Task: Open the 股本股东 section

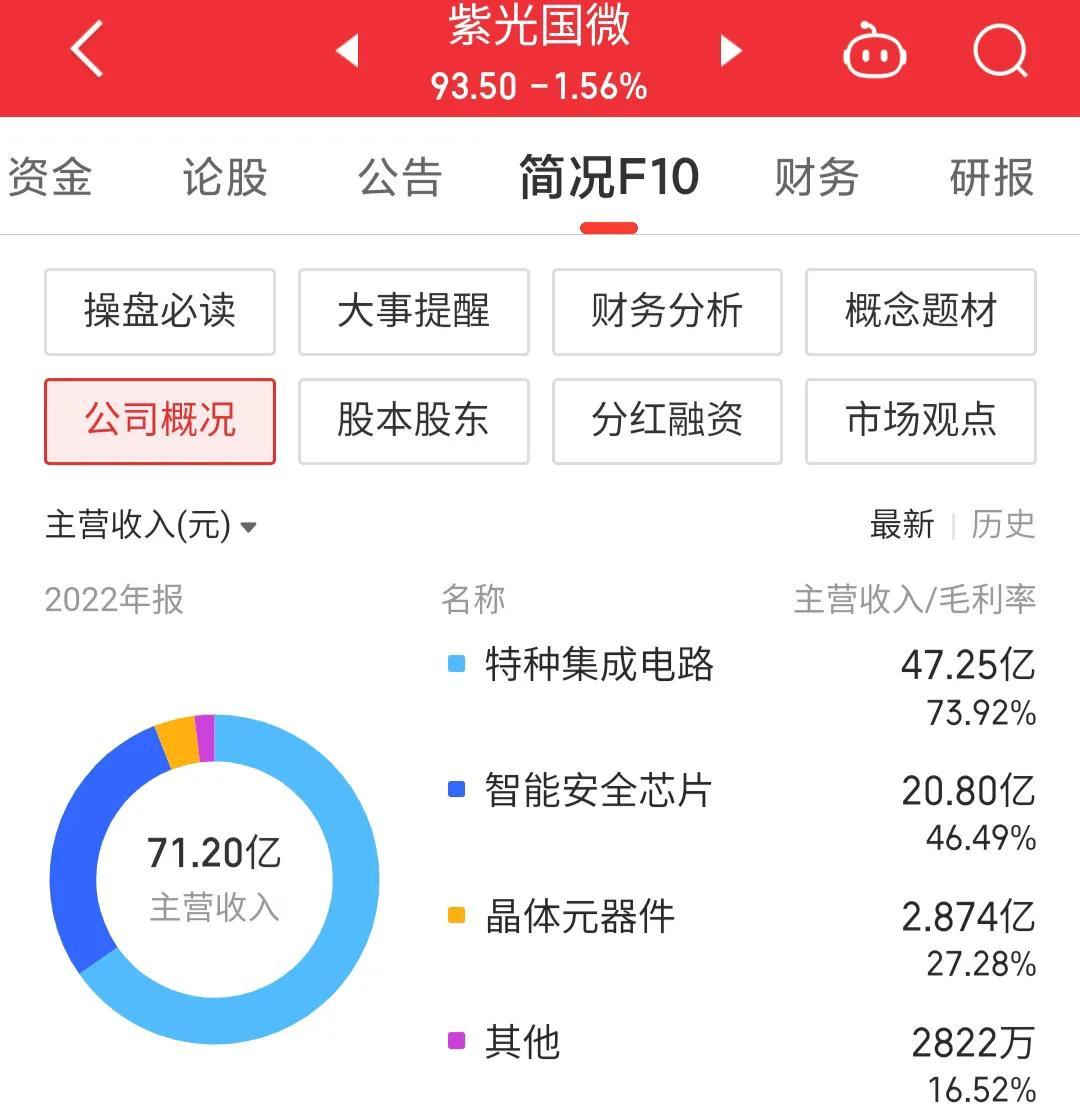Action: [413, 421]
